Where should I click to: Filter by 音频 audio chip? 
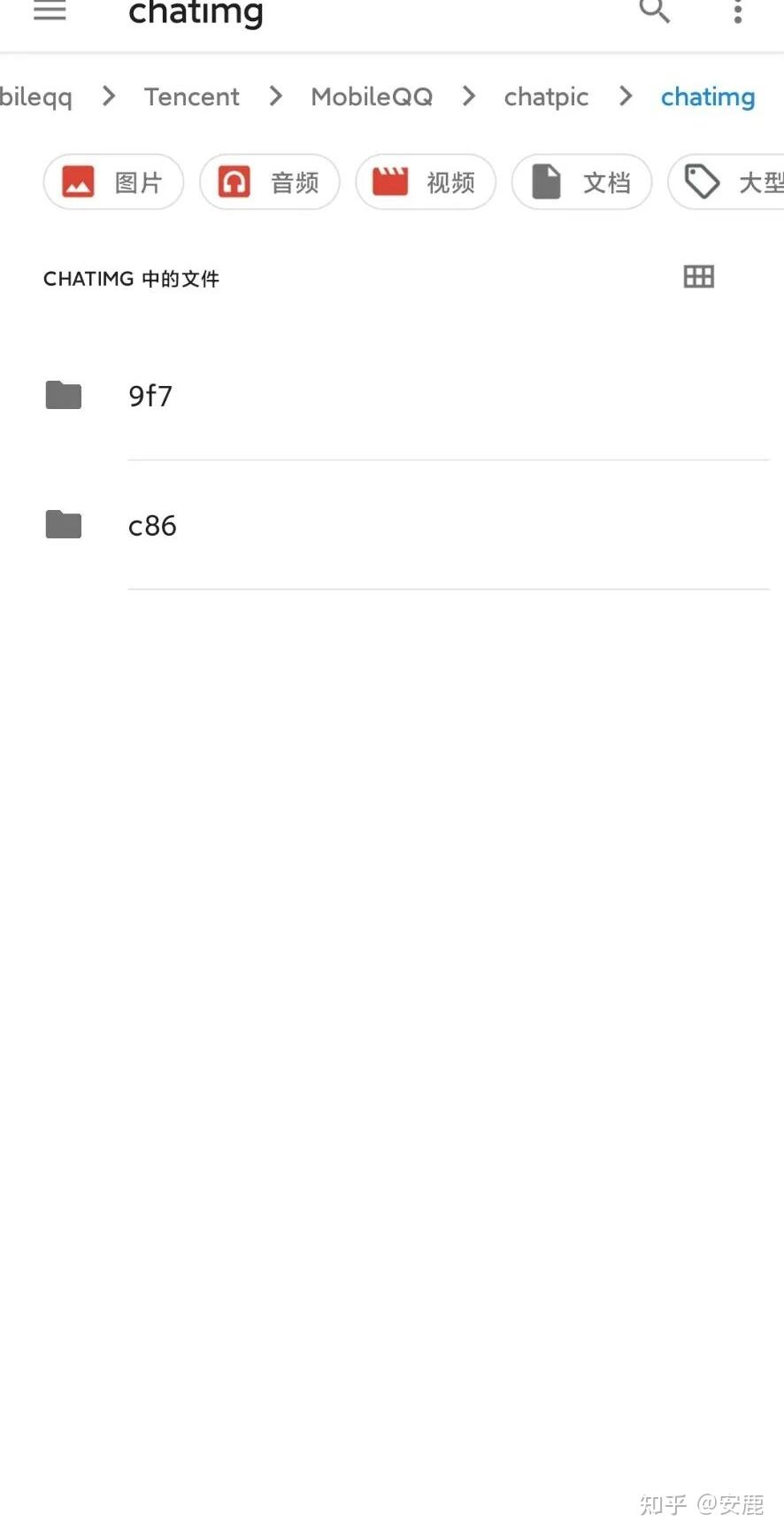point(269,182)
